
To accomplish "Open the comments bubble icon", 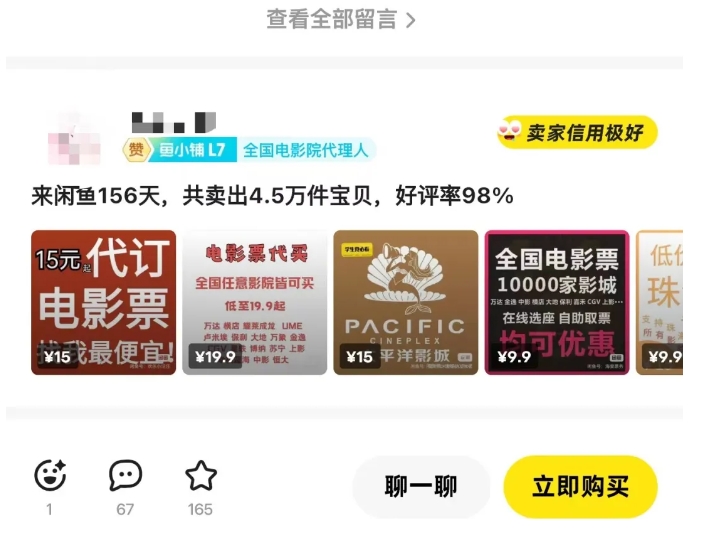I will [125, 476].
